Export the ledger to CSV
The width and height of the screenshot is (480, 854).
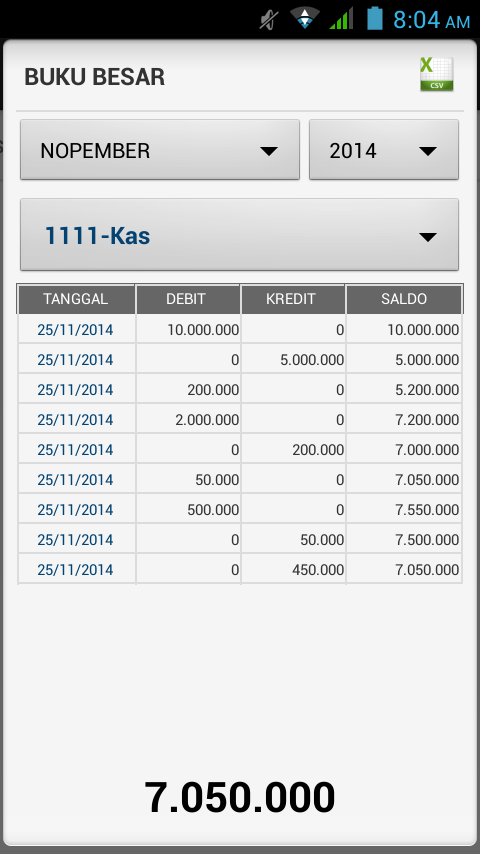(x=436, y=74)
